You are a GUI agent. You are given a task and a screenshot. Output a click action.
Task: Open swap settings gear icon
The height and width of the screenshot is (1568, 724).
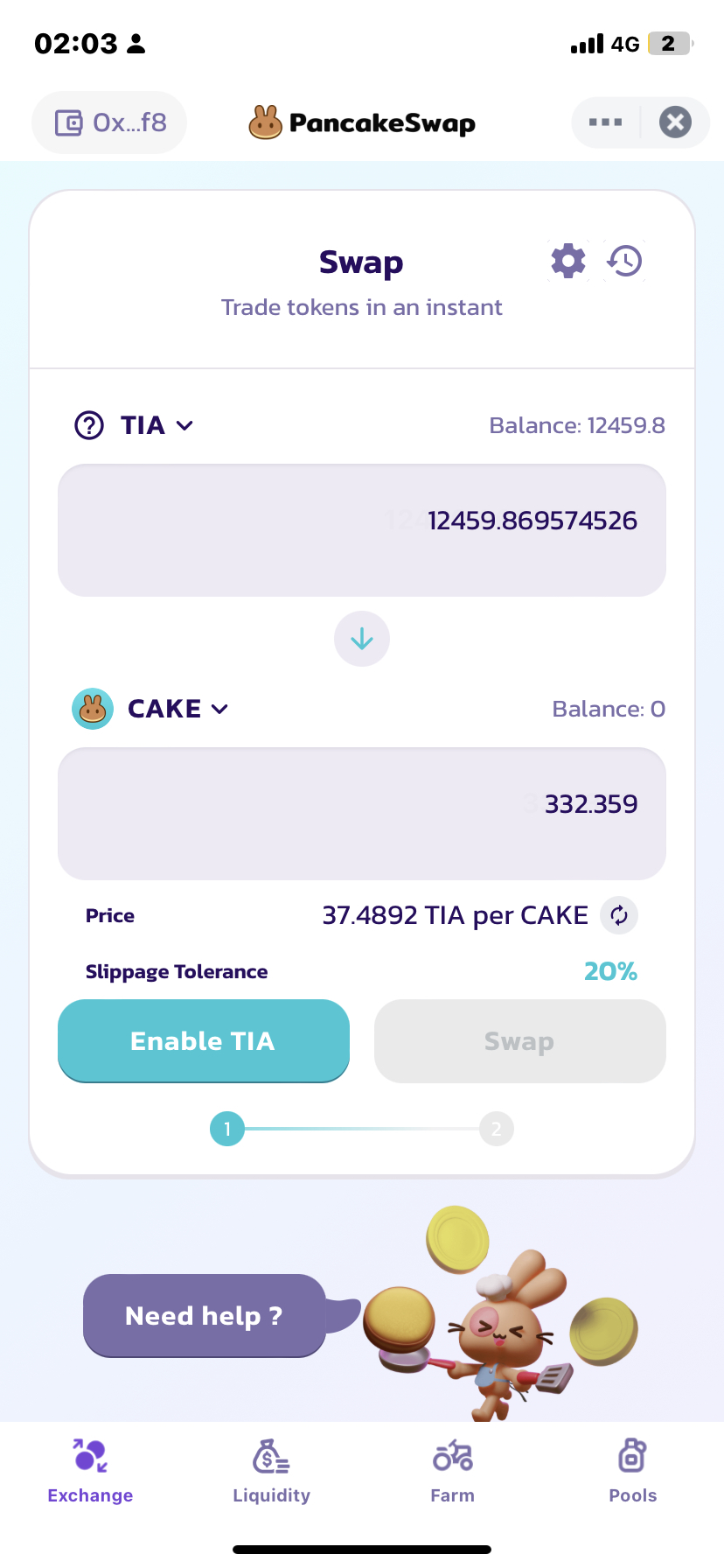pyautogui.click(x=568, y=261)
